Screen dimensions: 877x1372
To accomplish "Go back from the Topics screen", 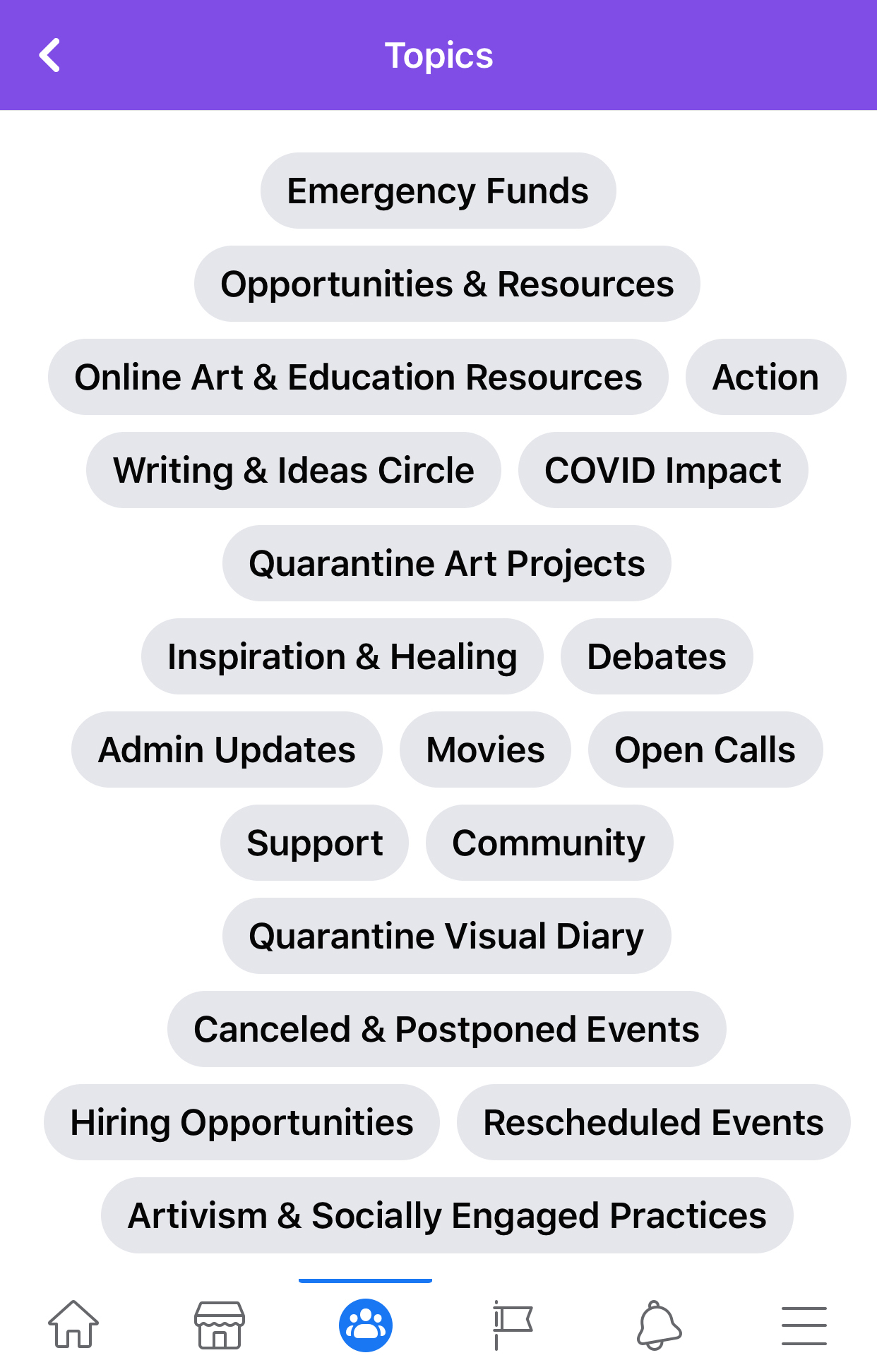I will pyautogui.click(x=50, y=56).
